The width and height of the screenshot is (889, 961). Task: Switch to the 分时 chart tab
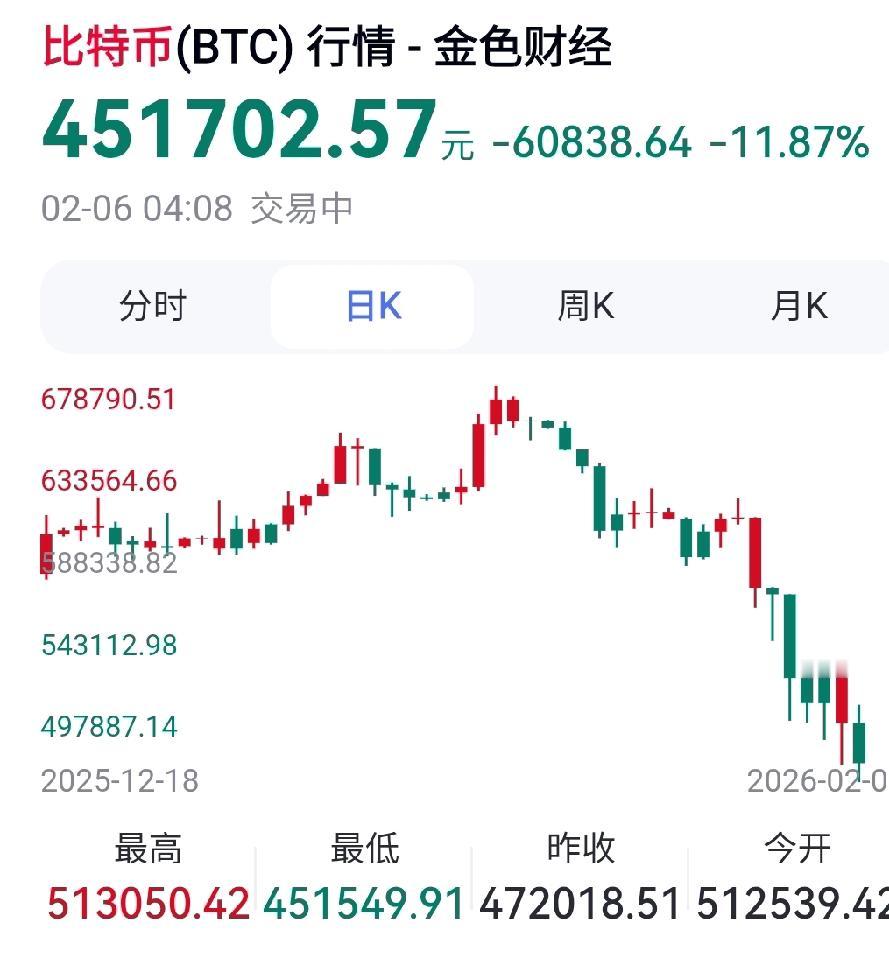pos(154,307)
